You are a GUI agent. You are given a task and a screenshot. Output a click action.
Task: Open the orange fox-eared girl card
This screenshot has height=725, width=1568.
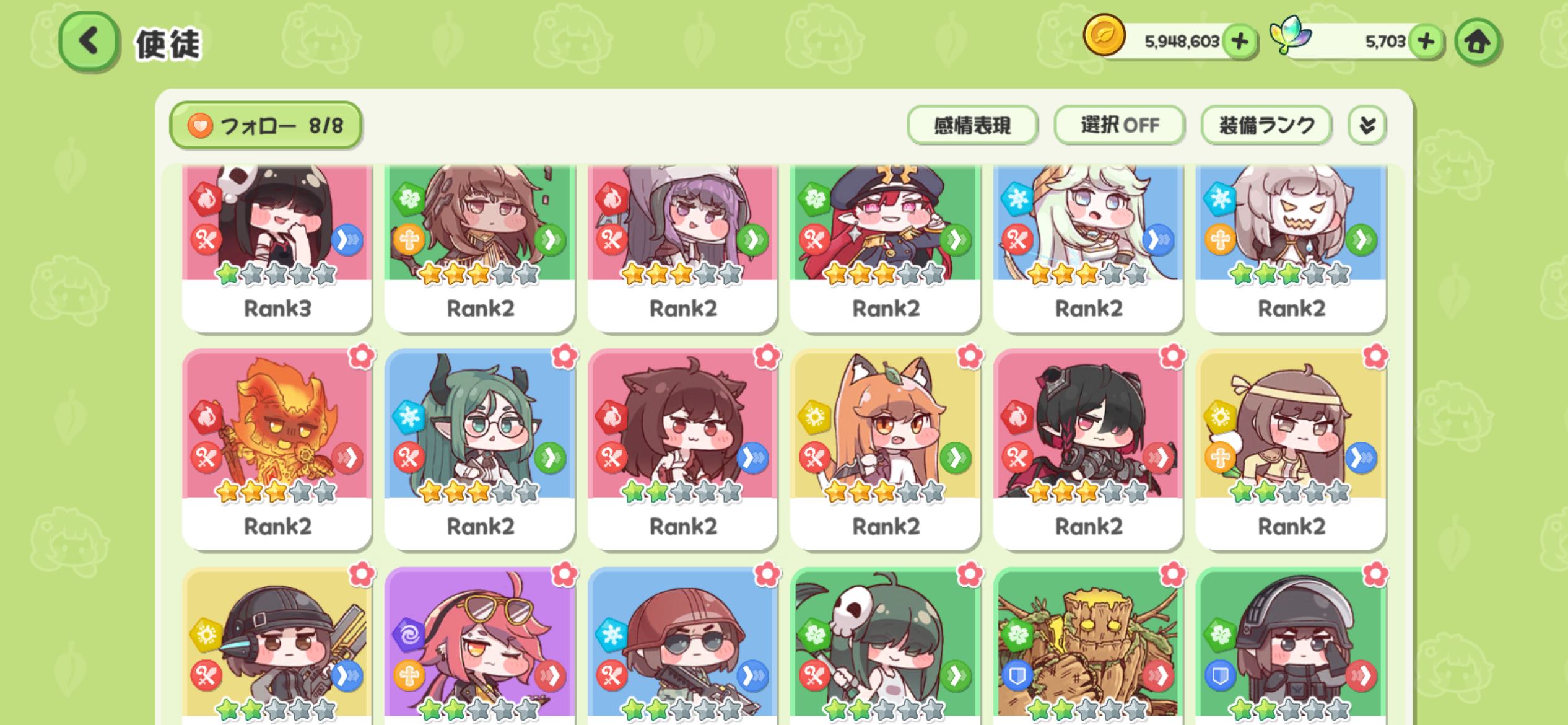886,449
